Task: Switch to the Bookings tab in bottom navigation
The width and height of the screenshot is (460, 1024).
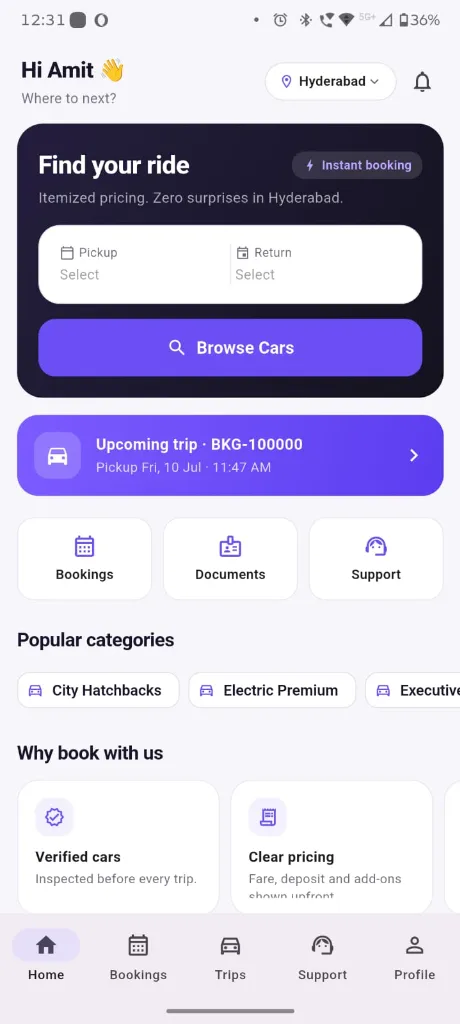Action: pyautogui.click(x=138, y=957)
